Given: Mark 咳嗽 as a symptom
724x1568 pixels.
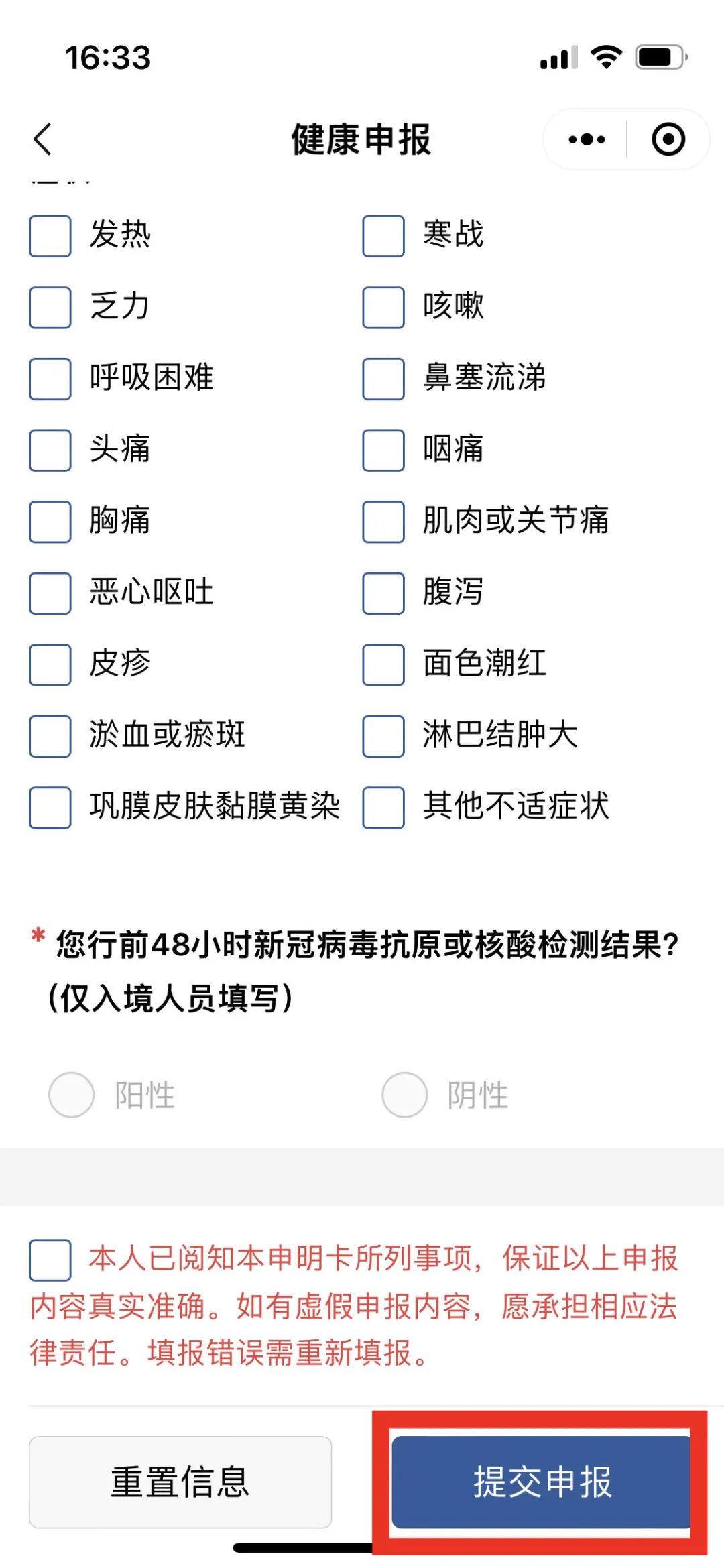Looking at the screenshot, I should [x=383, y=308].
